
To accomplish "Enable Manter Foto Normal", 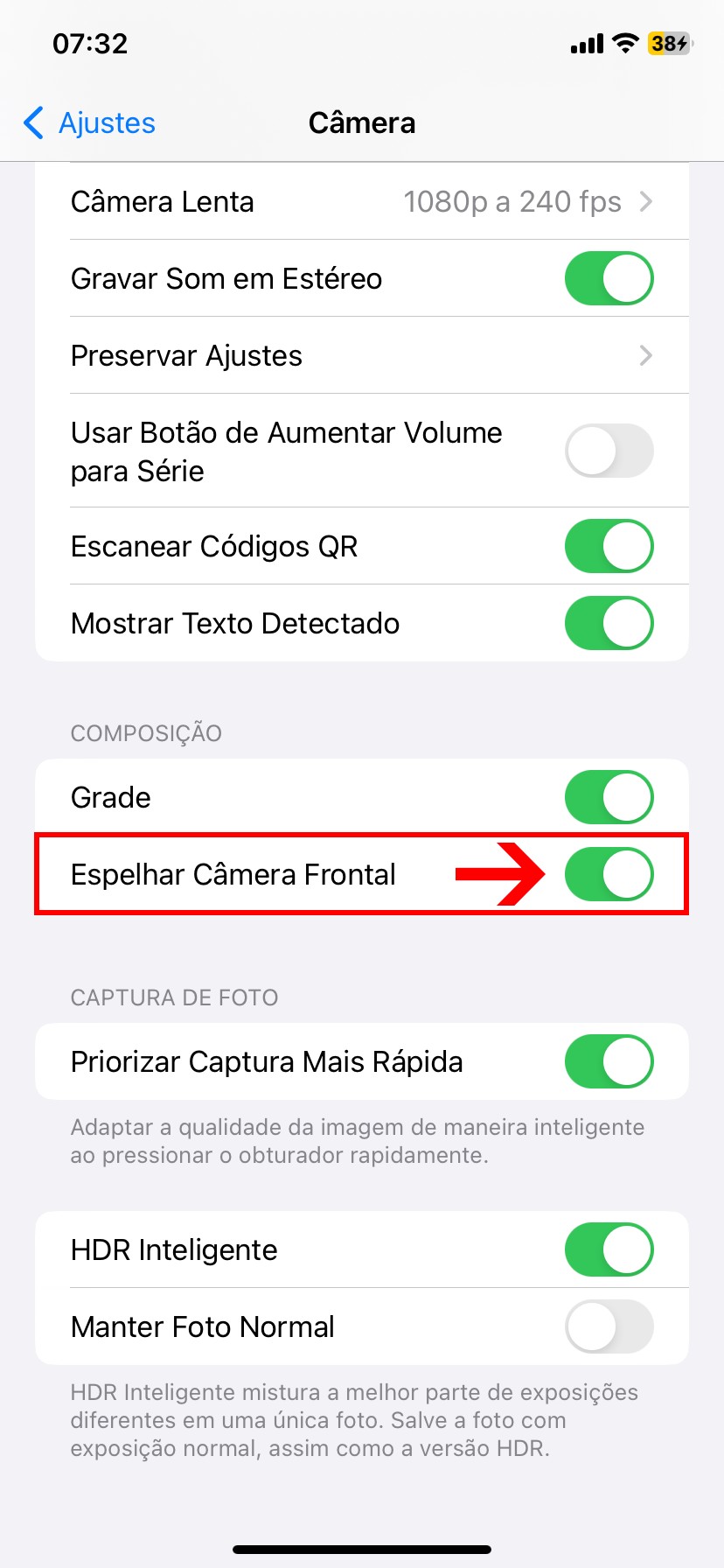I will [x=609, y=1327].
